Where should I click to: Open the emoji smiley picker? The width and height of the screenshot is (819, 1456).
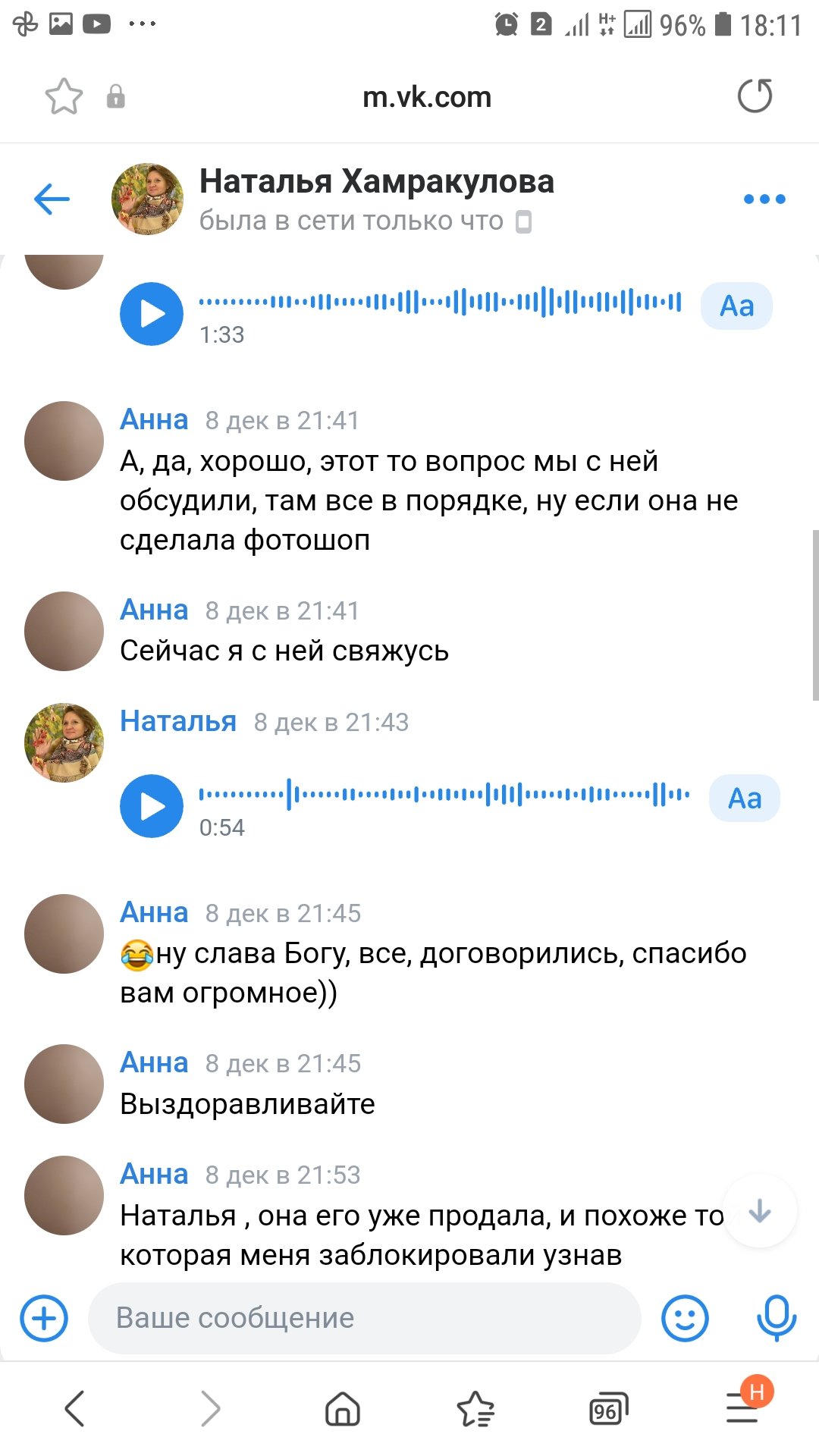coord(685,1318)
